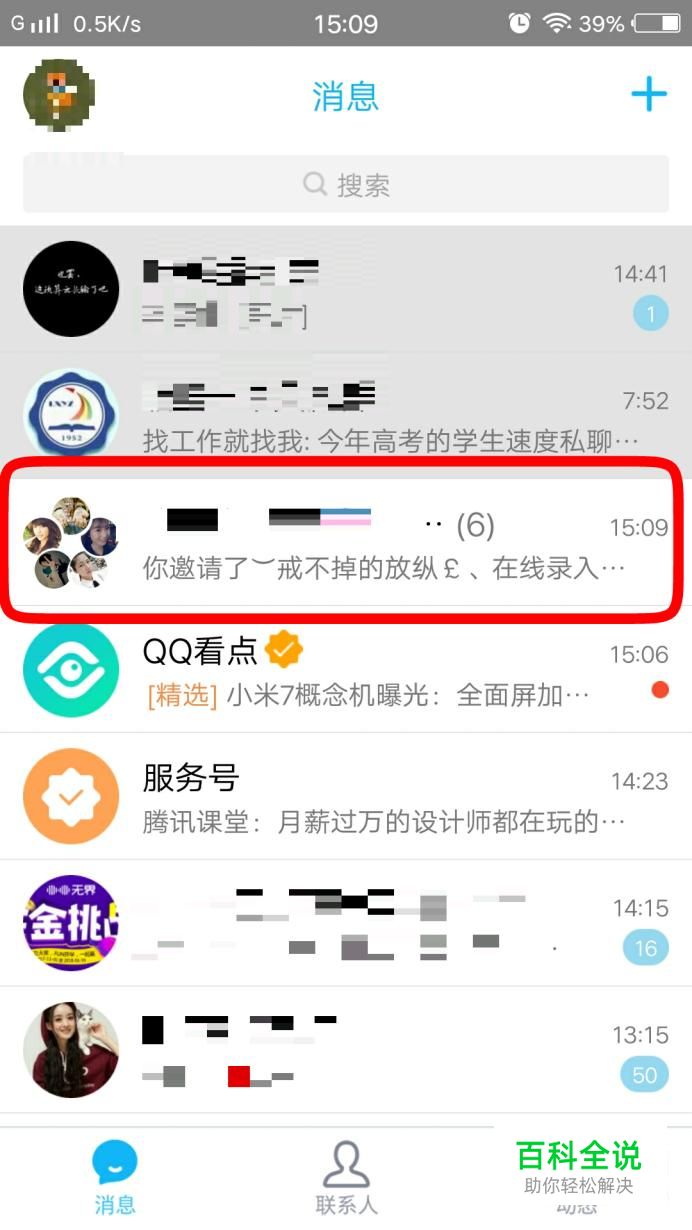Open the 搜索 search box

(x=346, y=184)
